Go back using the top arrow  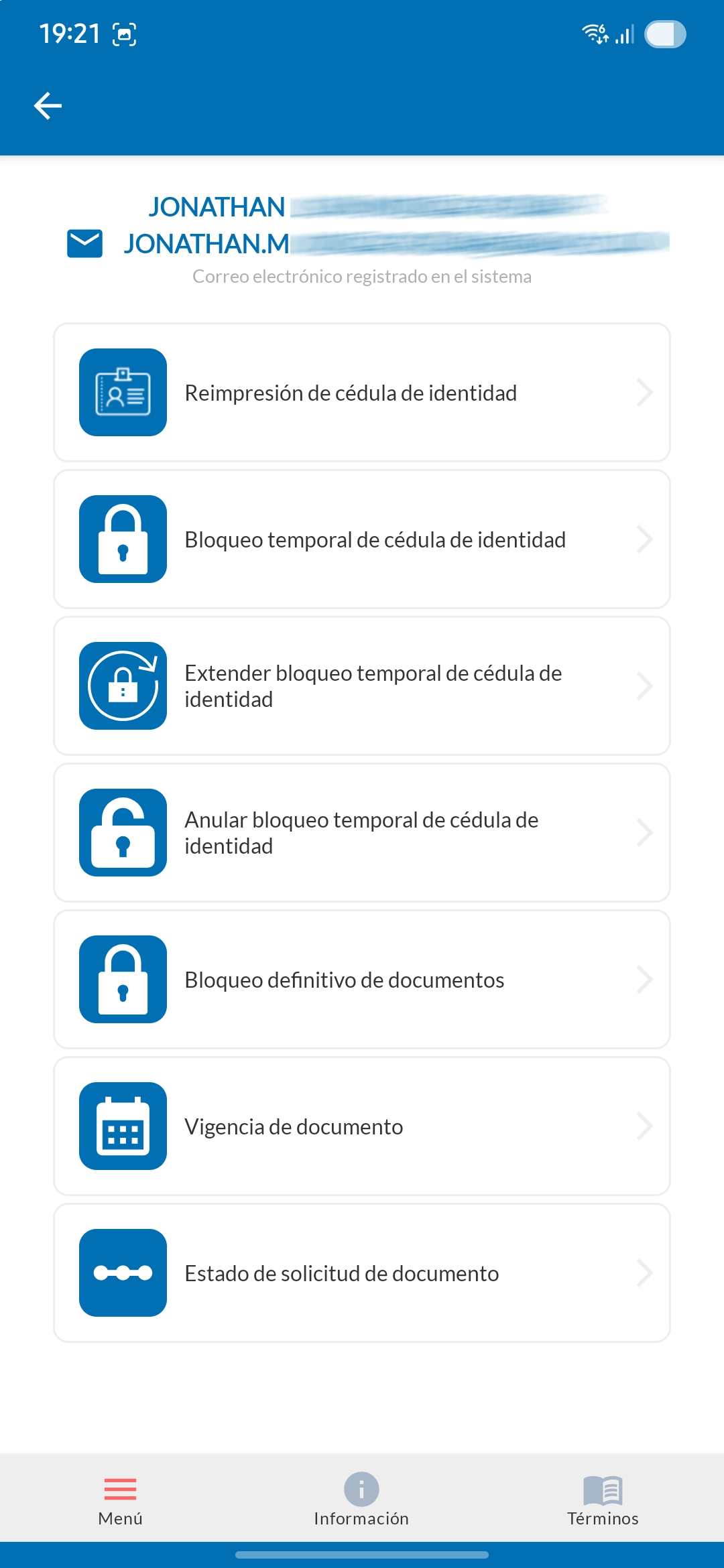coord(48,106)
